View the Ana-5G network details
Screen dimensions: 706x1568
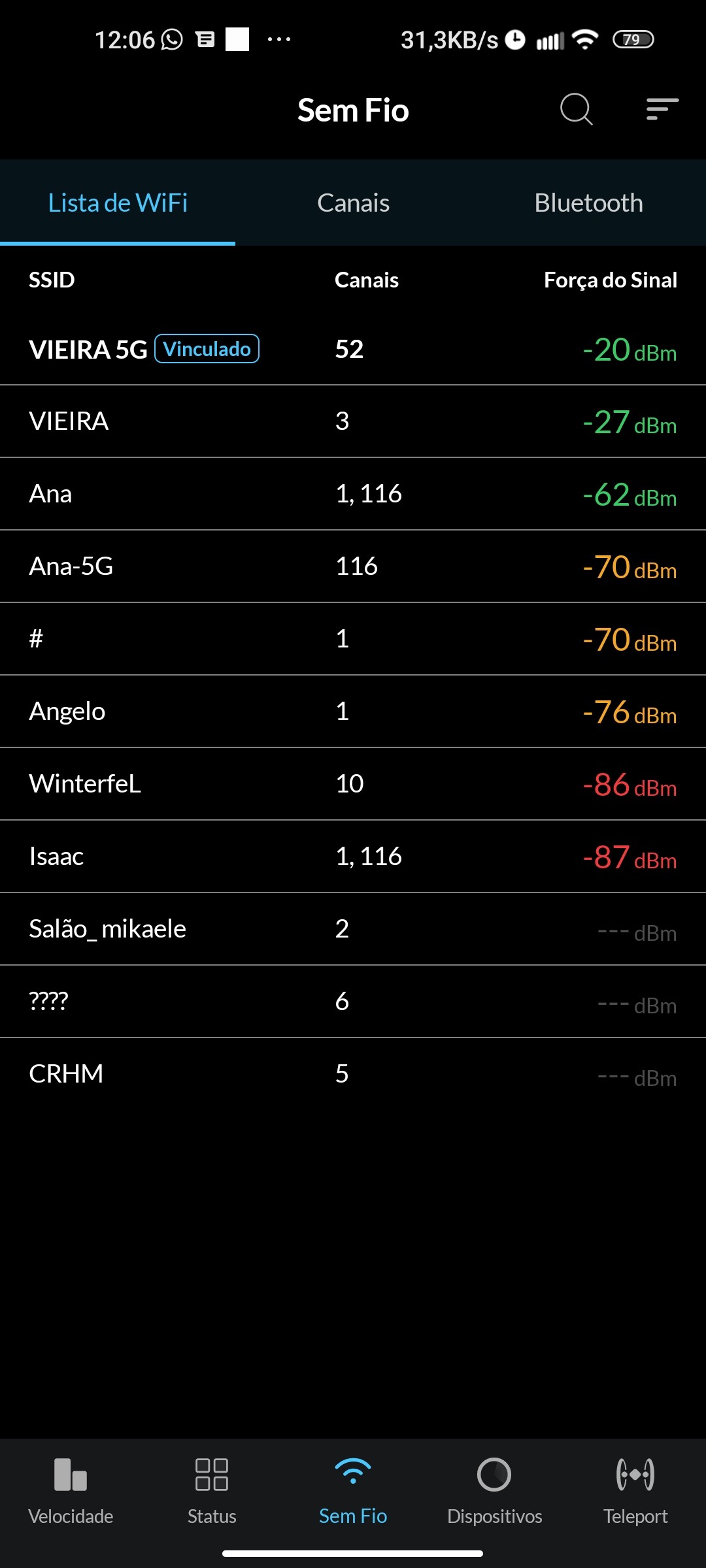(353, 566)
